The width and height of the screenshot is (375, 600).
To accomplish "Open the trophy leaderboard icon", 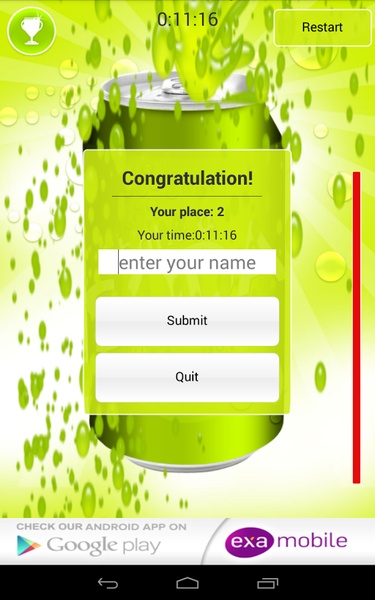I will point(31,31).
